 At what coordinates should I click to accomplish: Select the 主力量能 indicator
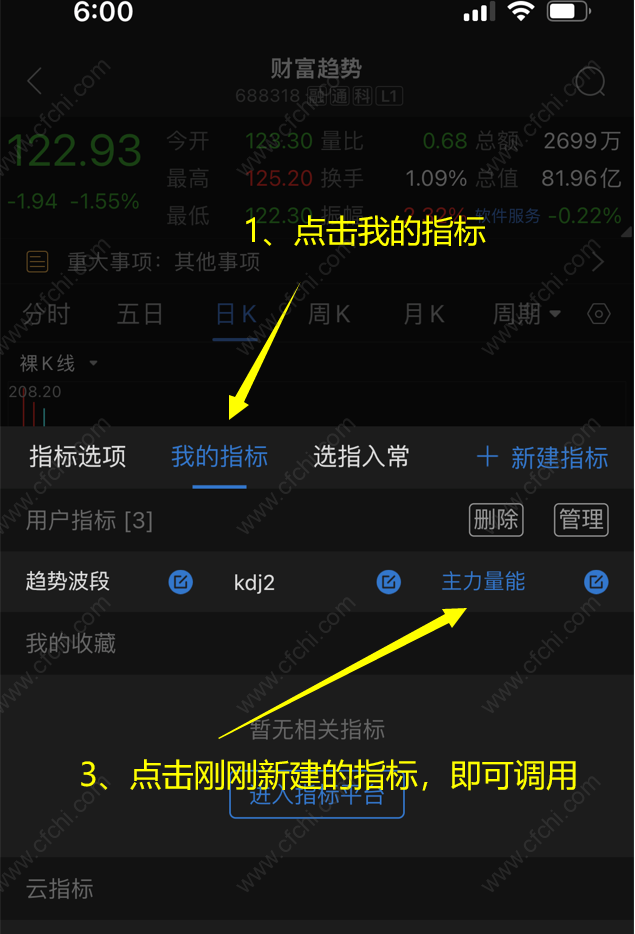(483, 582)
